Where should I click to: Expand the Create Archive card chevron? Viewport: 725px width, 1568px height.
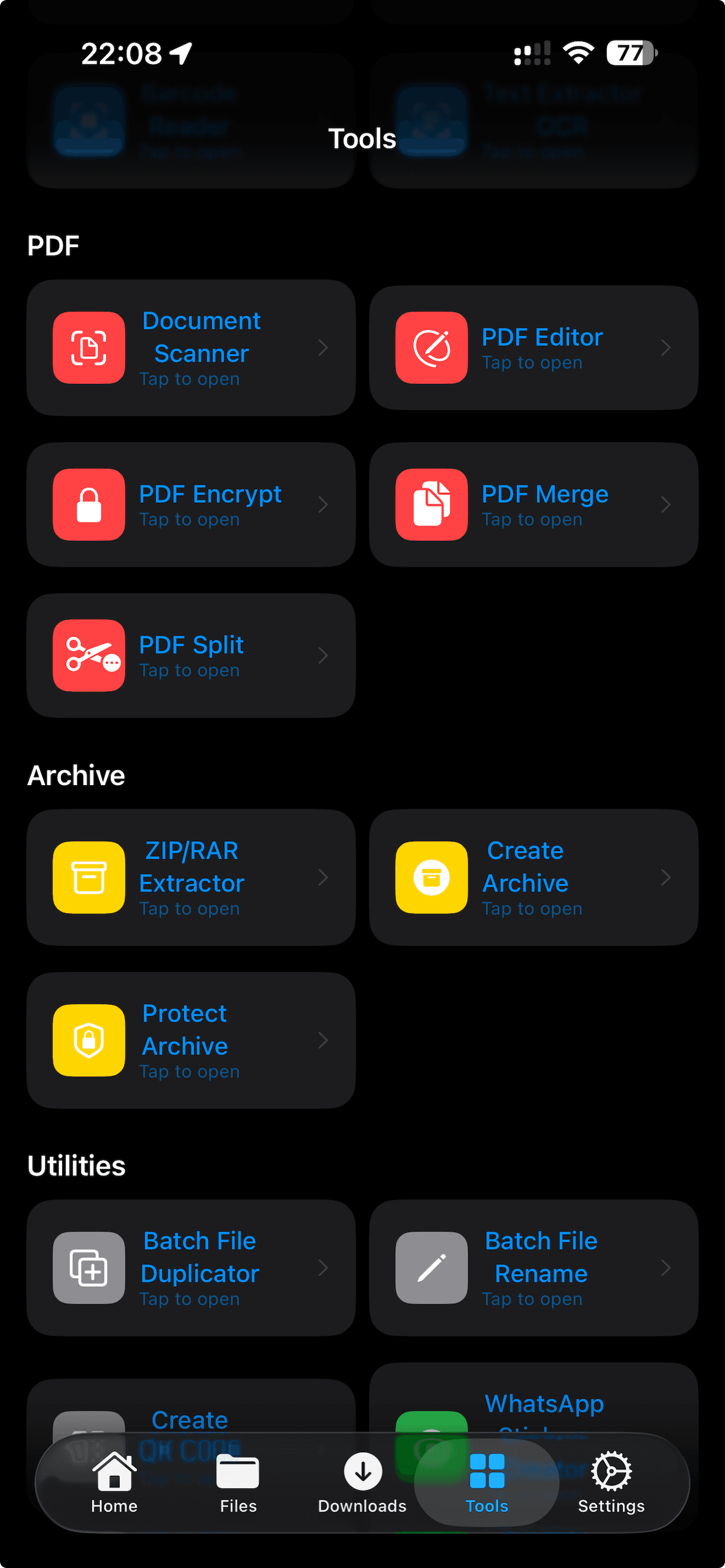pyautogui.click(x=666, y=877)
